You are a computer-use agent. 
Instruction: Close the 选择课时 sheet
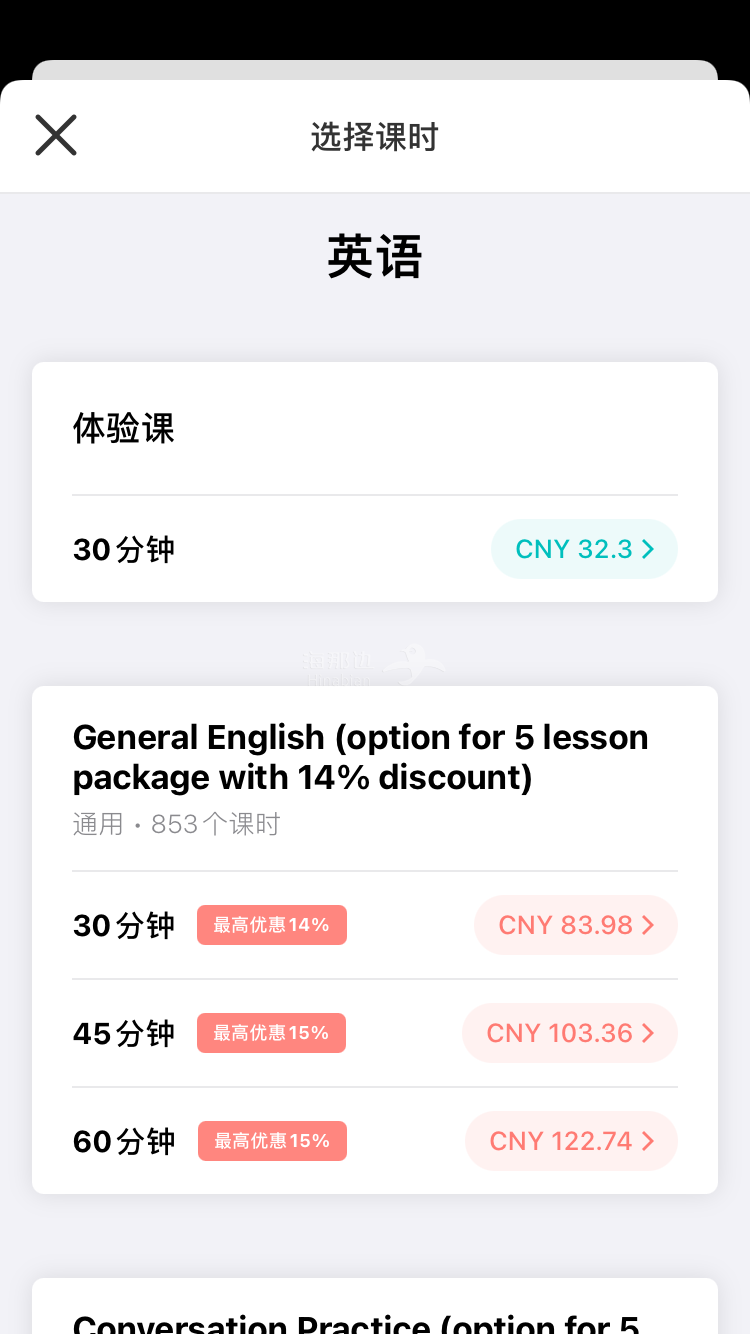point(56,135)
